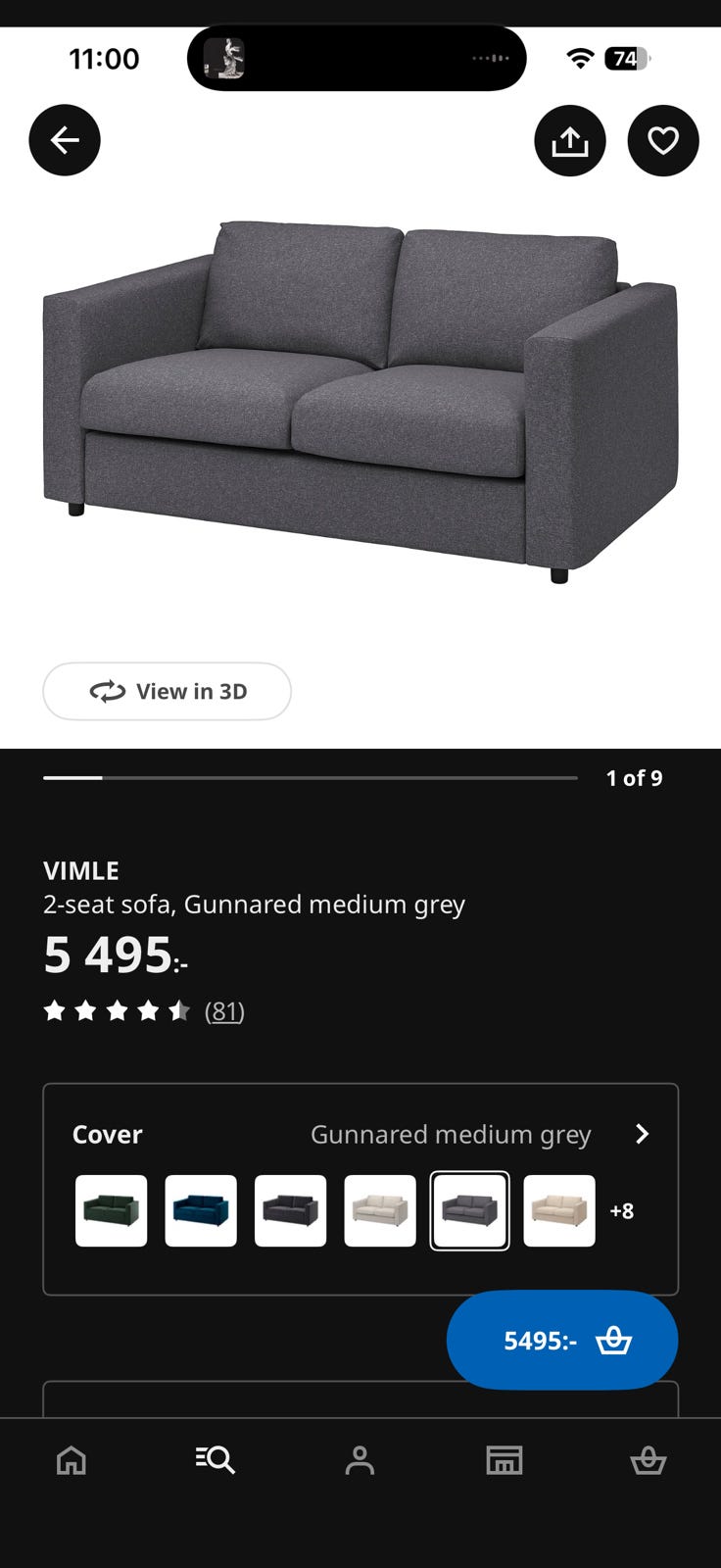Add to bag with the 5495:- button

tap(562, 1340)
